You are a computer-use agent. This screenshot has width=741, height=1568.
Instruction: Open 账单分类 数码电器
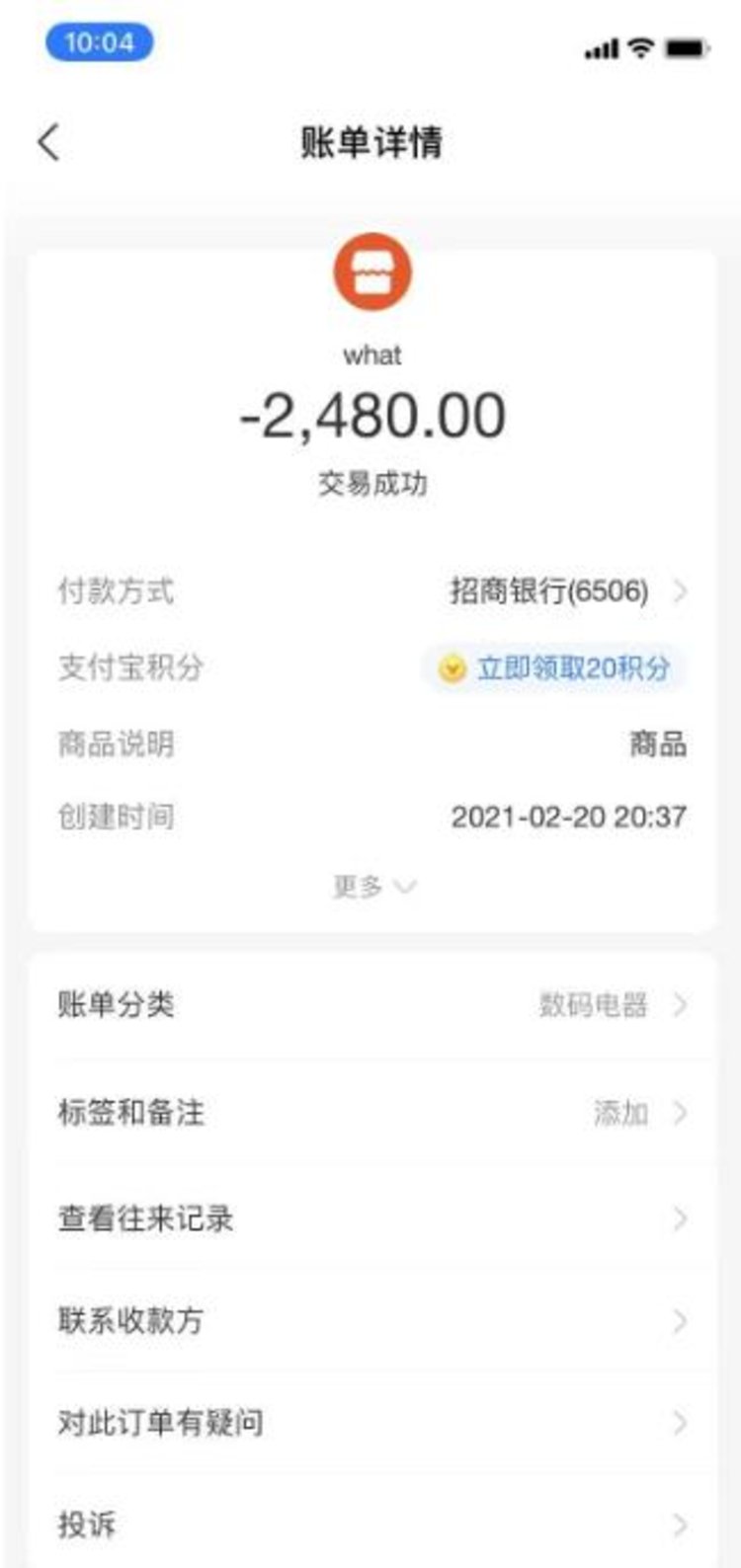pos(372,1005)
